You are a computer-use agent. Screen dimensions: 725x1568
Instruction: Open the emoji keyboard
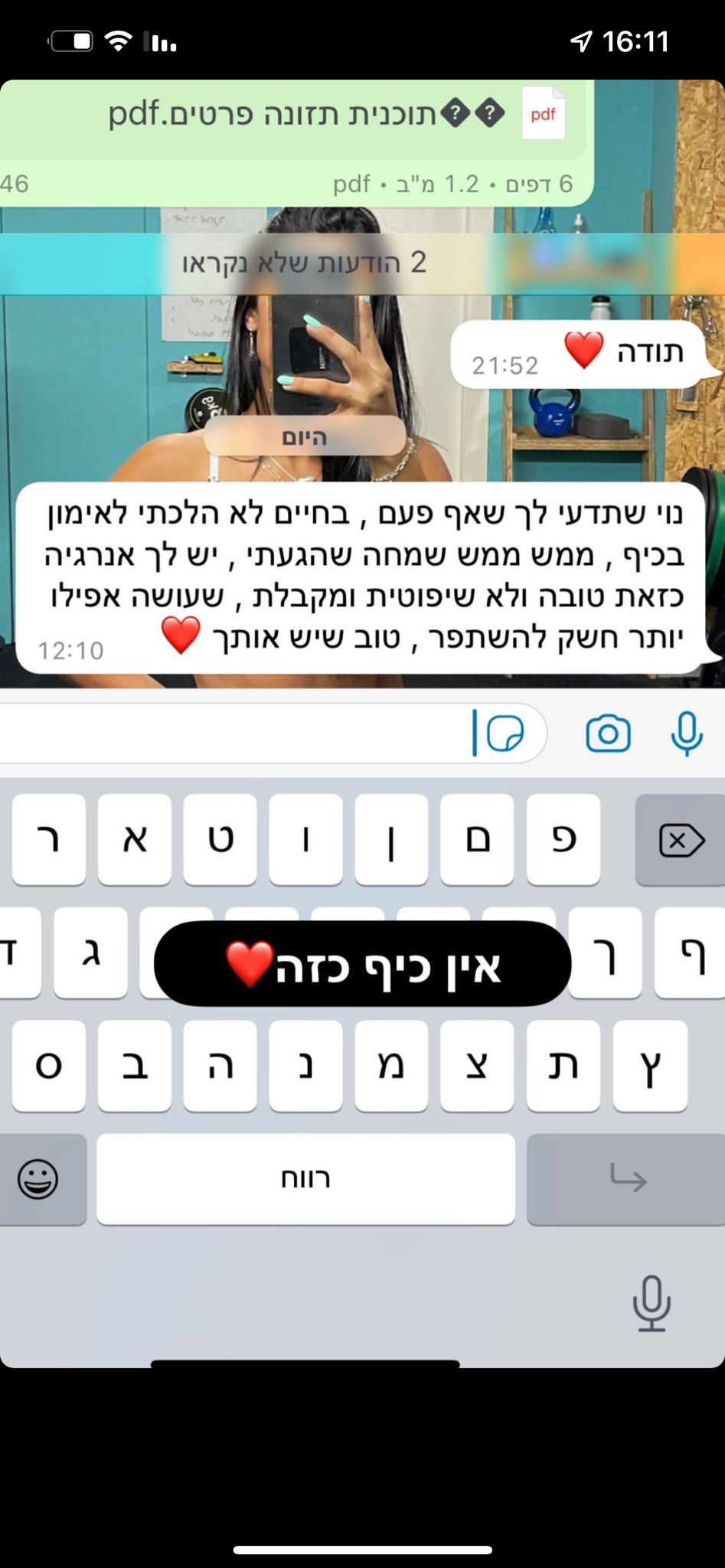coord(38,1179)
